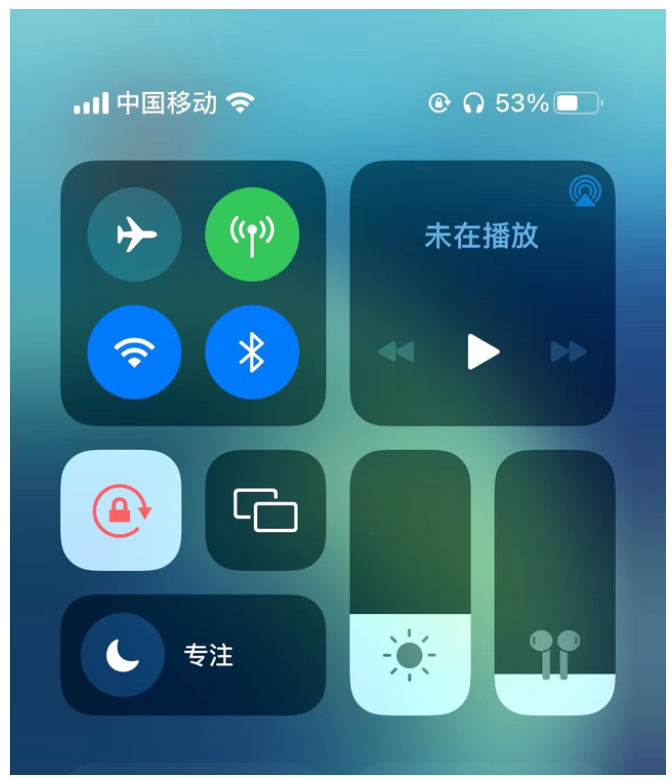Image resolution: width=672 pixels, height=781 pixels.
Task: Tap the brightness slider
Action: point(410,583)
